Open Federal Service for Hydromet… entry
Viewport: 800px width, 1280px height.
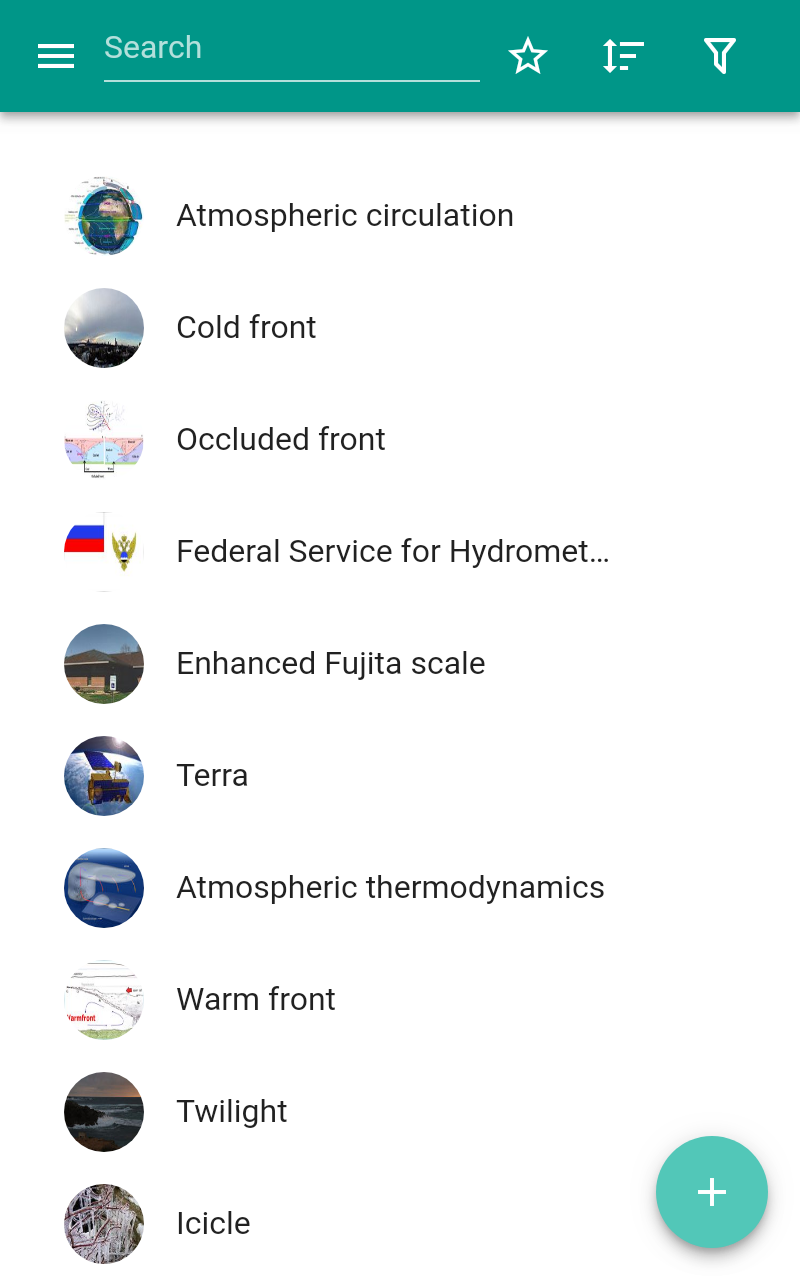392,552
